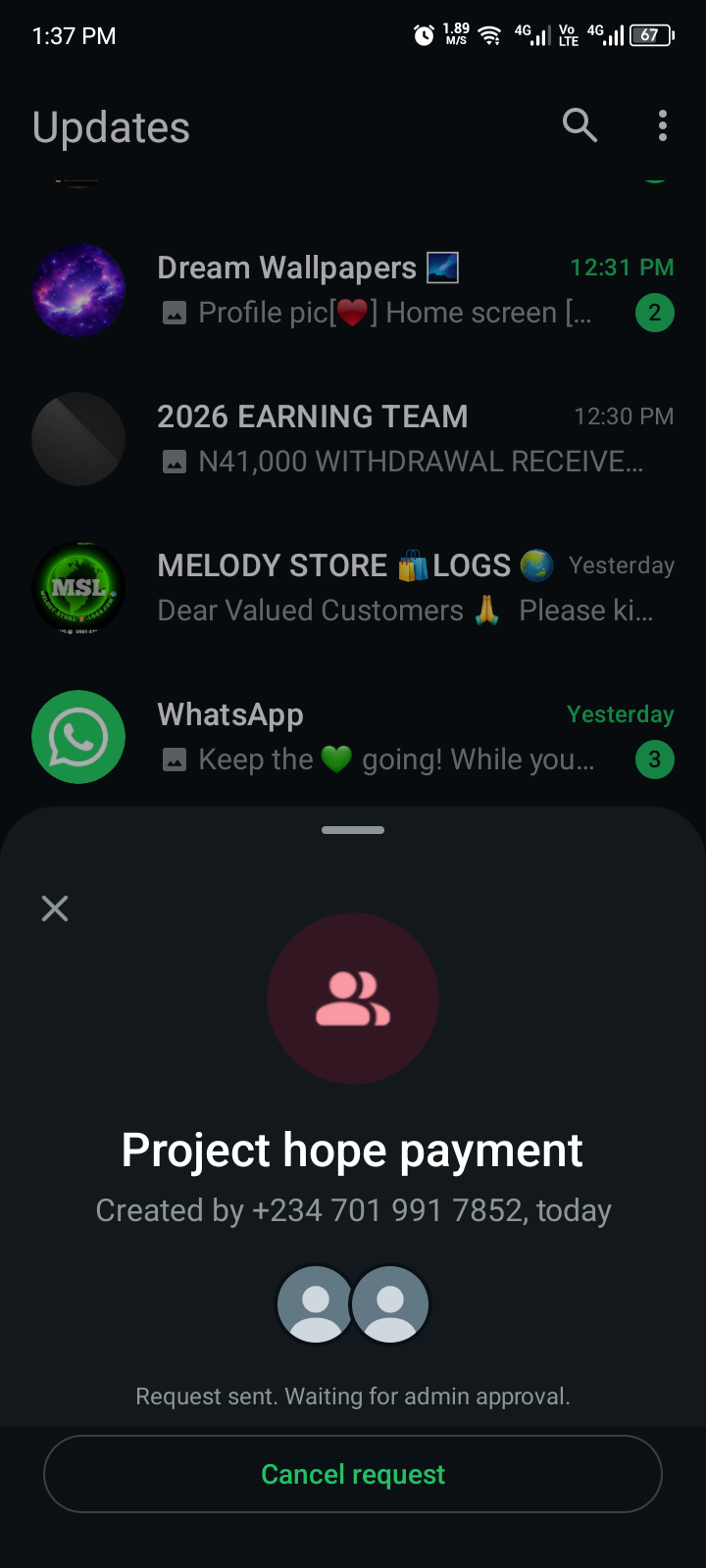The height and width of the screenshot is (1568, 706).
Task: Open the three-dot overflow menu
Action: (x=663, y=125)
